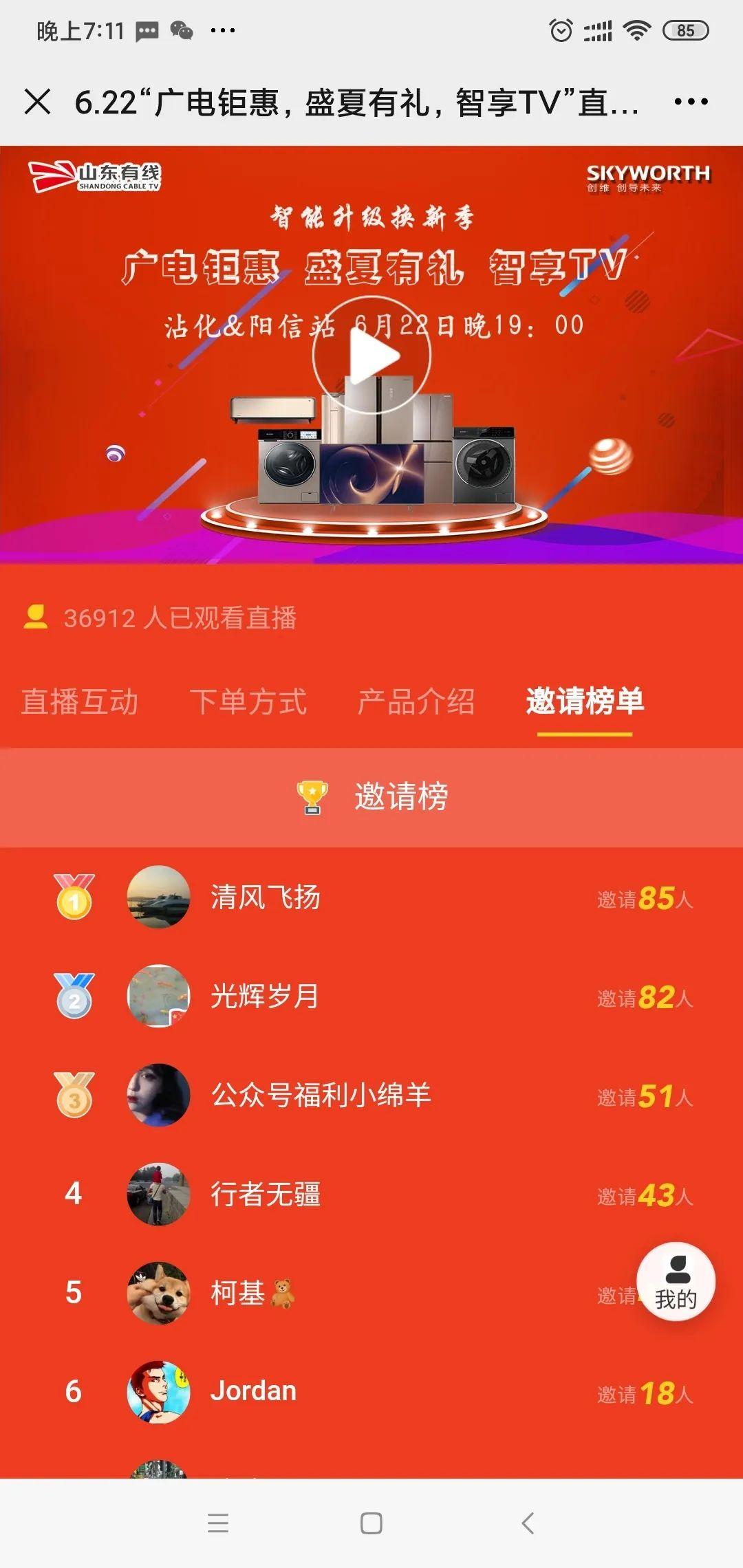Switch to the 直播互动 tab
The height and width of the screenshot is (1568, 743).
pos(80,701)
